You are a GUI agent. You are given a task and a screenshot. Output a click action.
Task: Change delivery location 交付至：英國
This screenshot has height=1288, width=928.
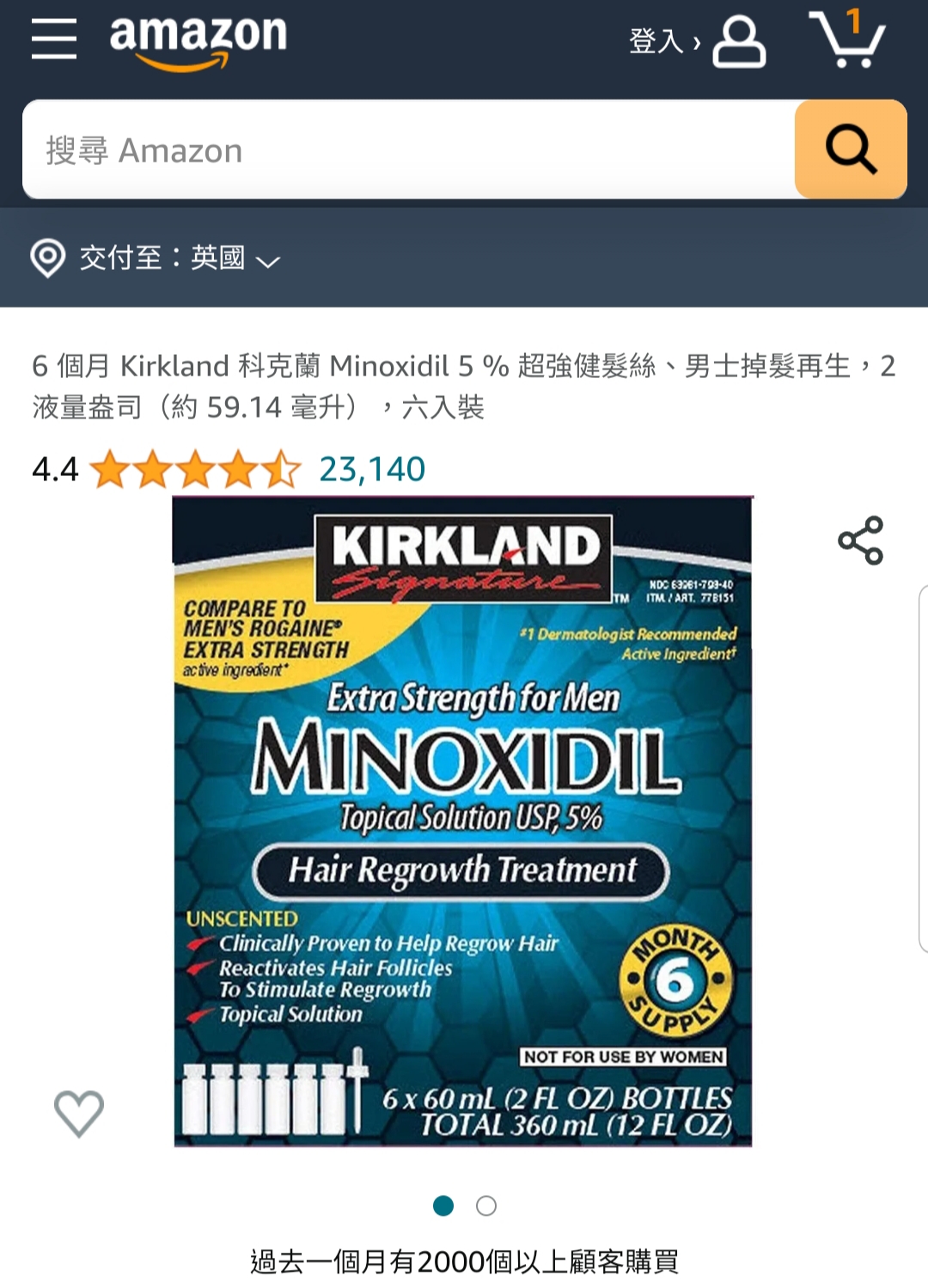156,257
